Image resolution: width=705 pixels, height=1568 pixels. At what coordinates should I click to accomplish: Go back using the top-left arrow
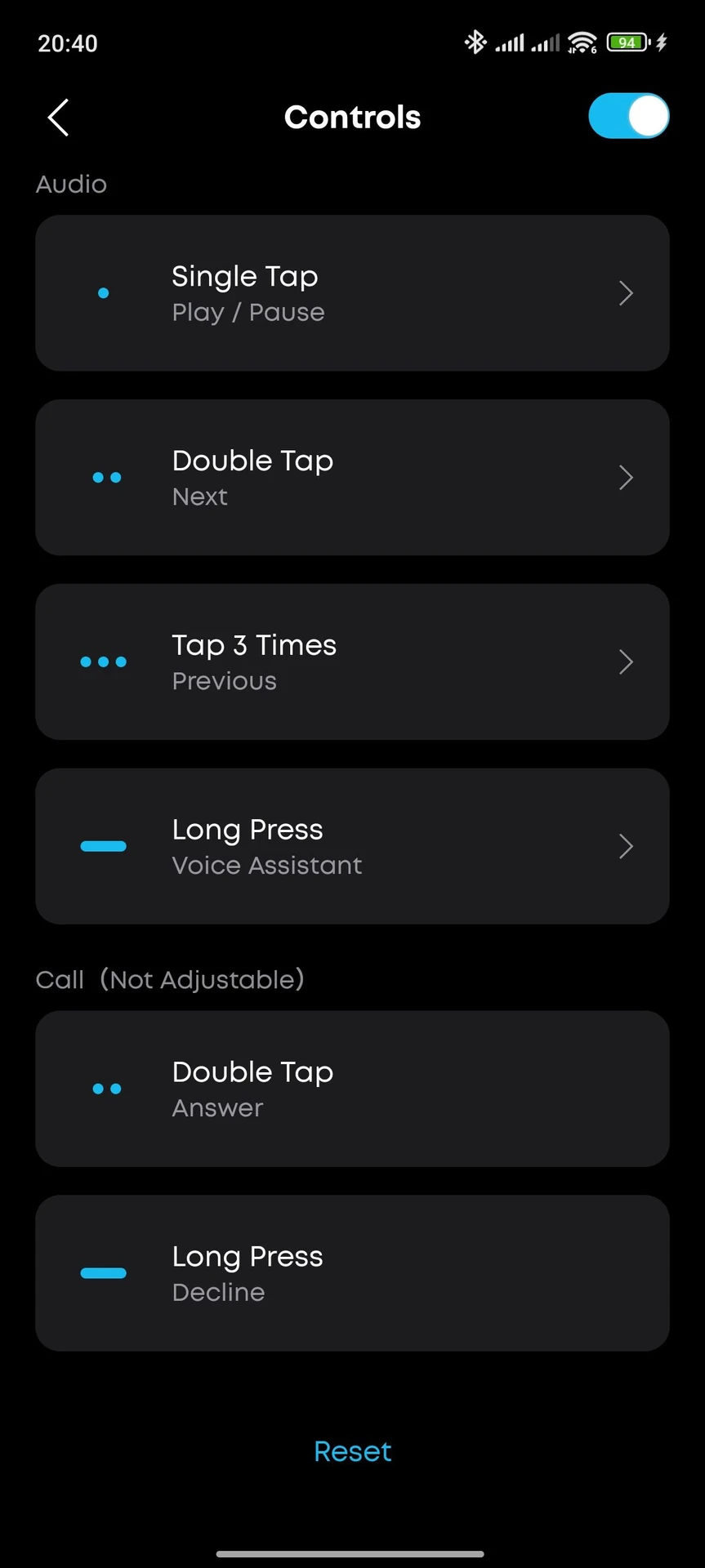(58, 118)
